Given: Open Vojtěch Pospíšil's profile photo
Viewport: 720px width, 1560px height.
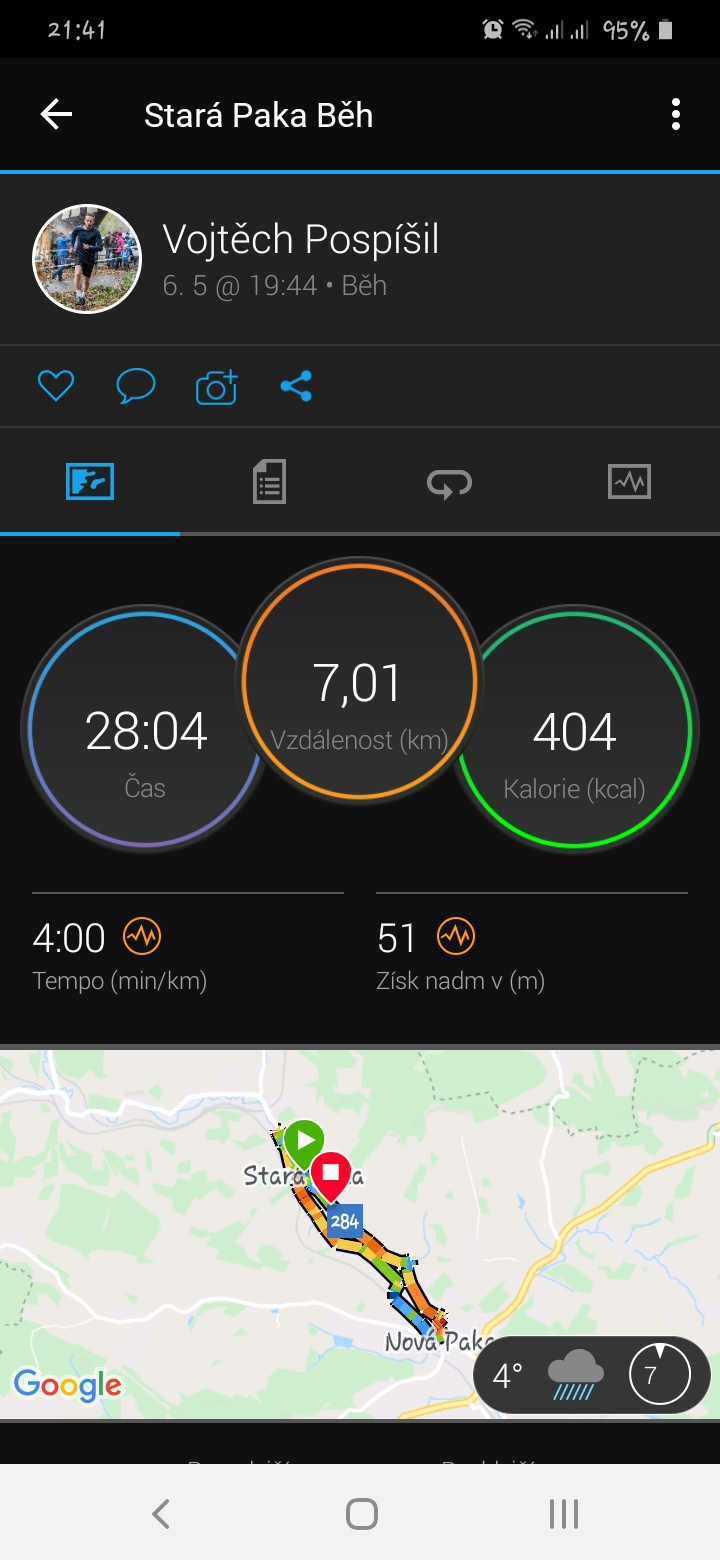Looking at the screenshot, I should pyautogui.click(x=87, y=259).
